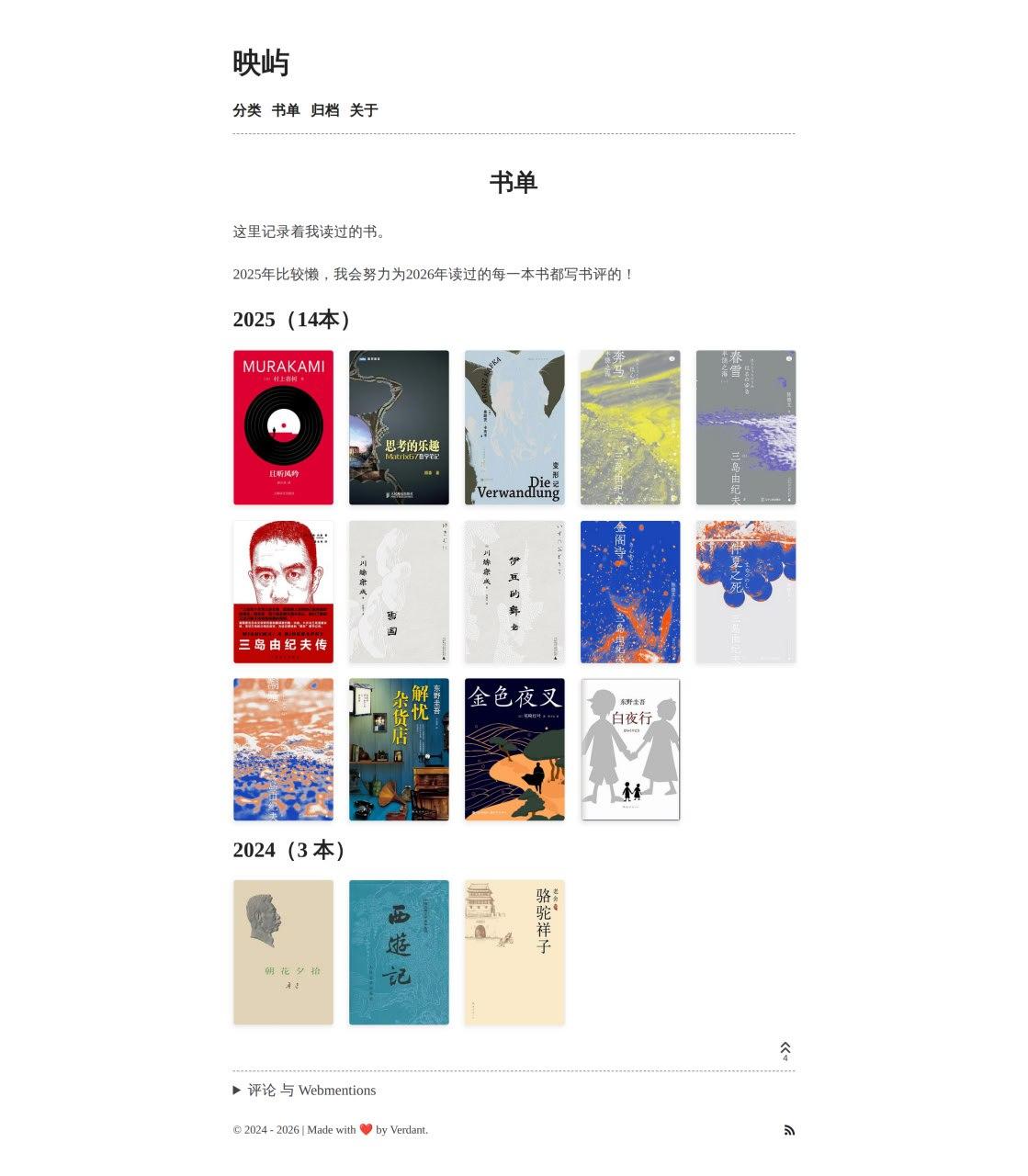This screenshot has height=1176, width=1028.
Task: Open the 映屿 site title link
Action: 261,63
